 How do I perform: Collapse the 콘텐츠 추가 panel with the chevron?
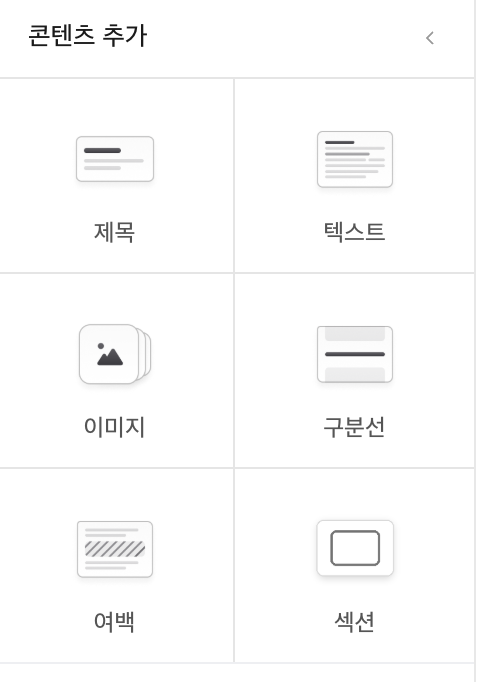430,38
